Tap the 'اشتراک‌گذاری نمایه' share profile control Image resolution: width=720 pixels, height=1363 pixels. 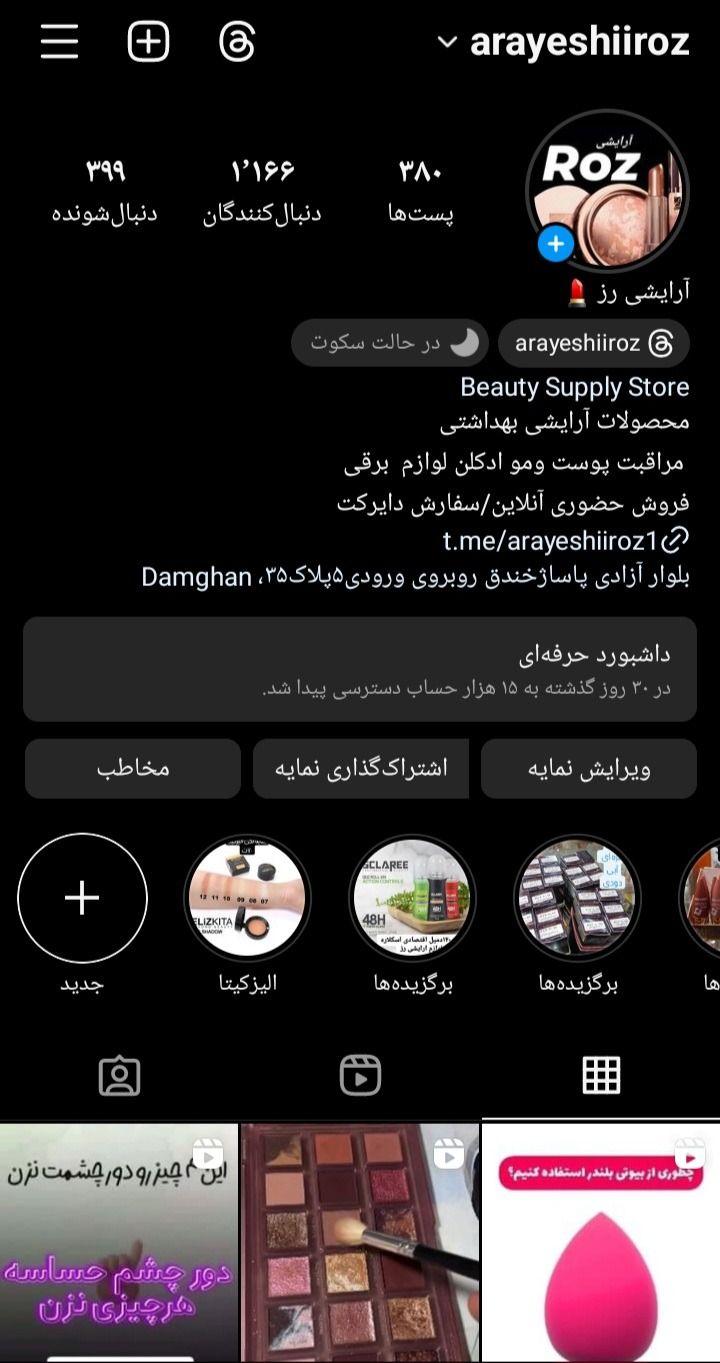click(x=360, y=768)
